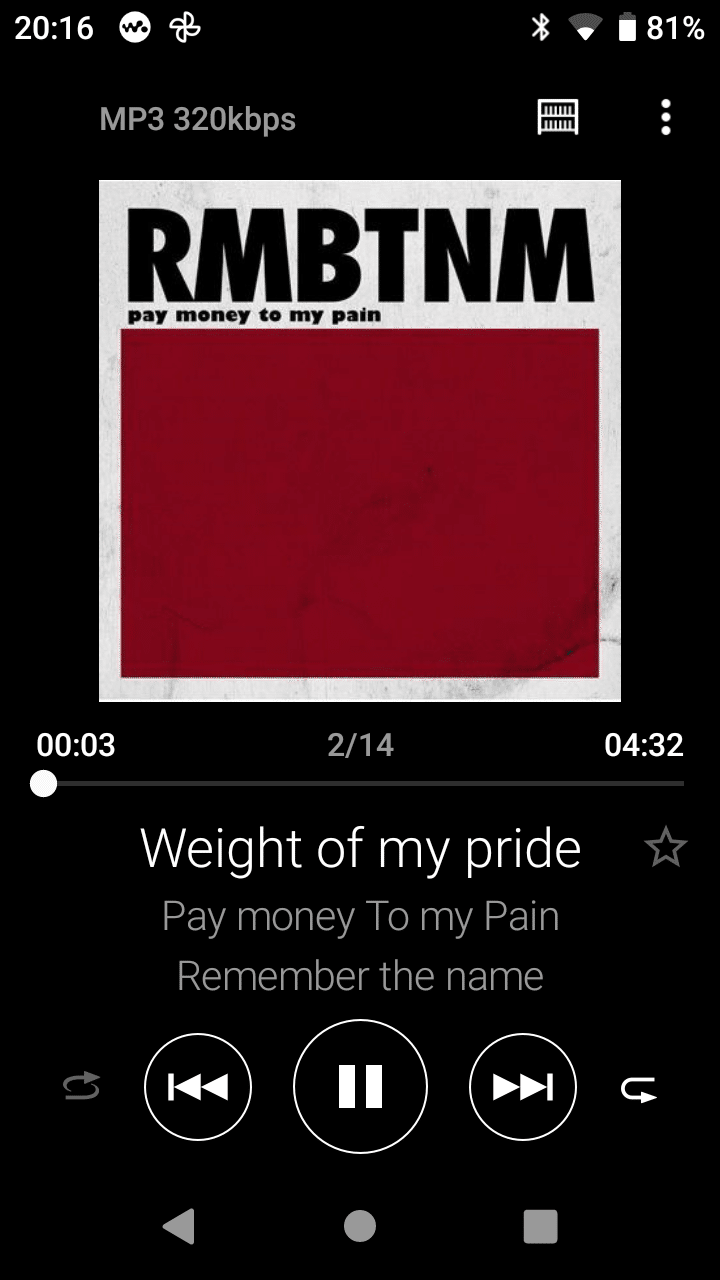Toggle repeat mode
720x1280 pixels.
tap(639, 1088)
